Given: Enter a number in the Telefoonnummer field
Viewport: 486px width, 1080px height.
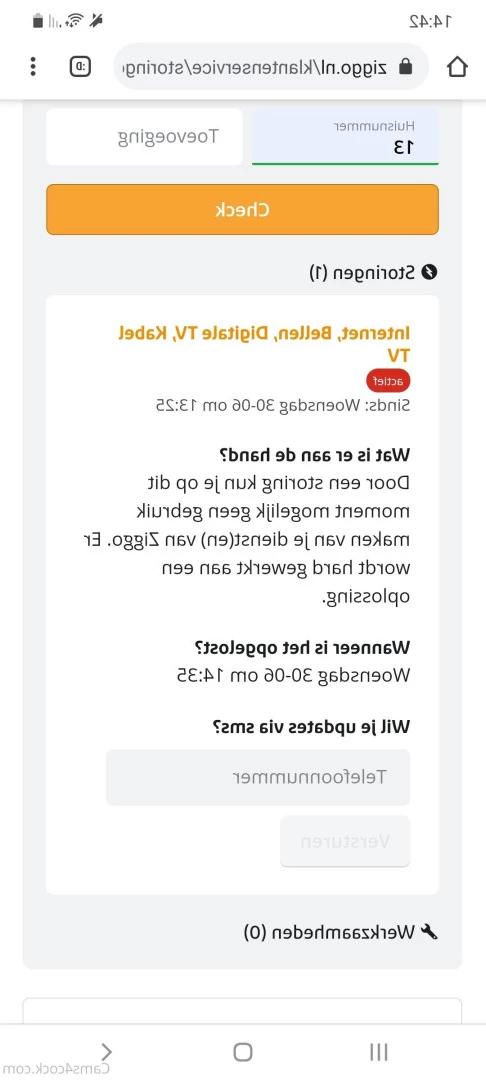Looking at the screenshot, I should (258, 778).
